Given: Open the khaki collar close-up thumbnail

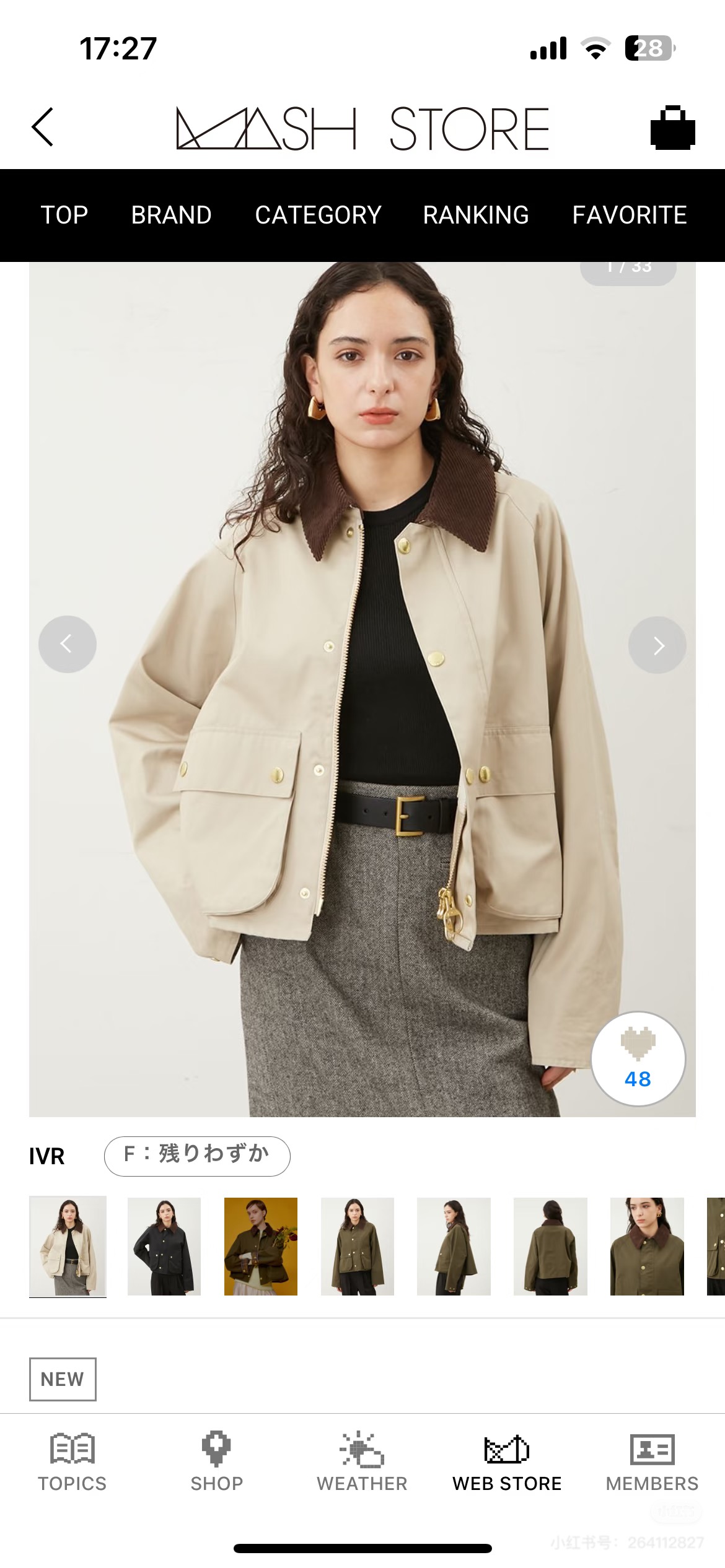Looking at the screenshot, I should click(647, 1246).
